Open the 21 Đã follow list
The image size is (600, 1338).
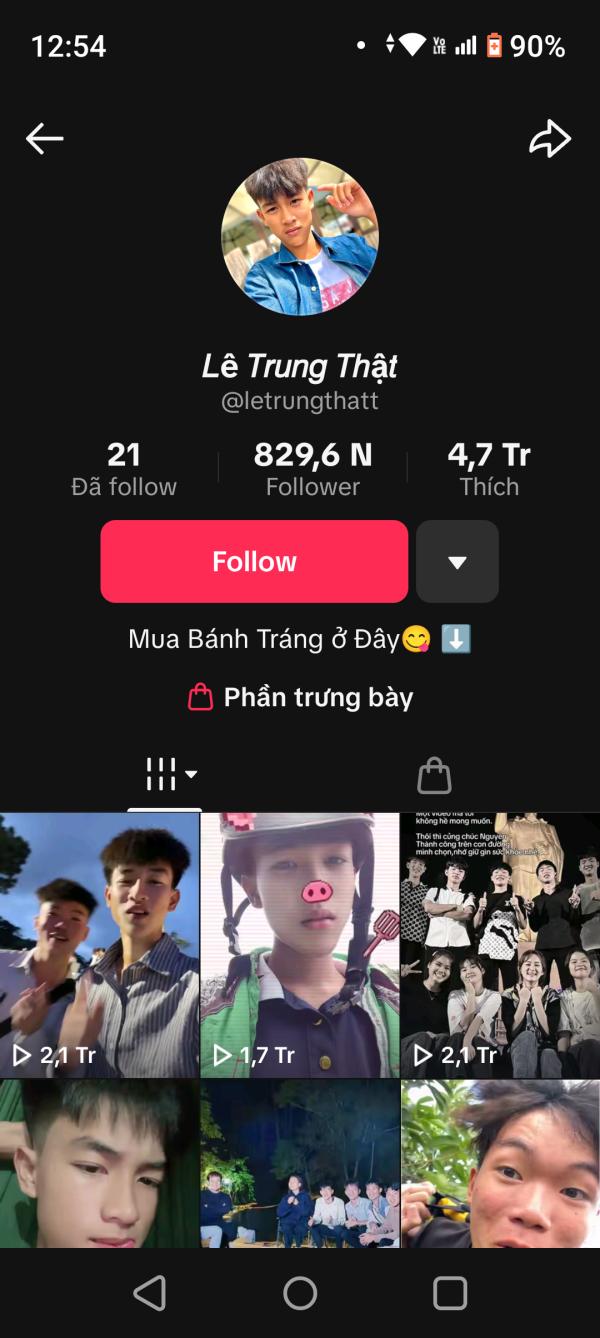[x=124, y=469]
